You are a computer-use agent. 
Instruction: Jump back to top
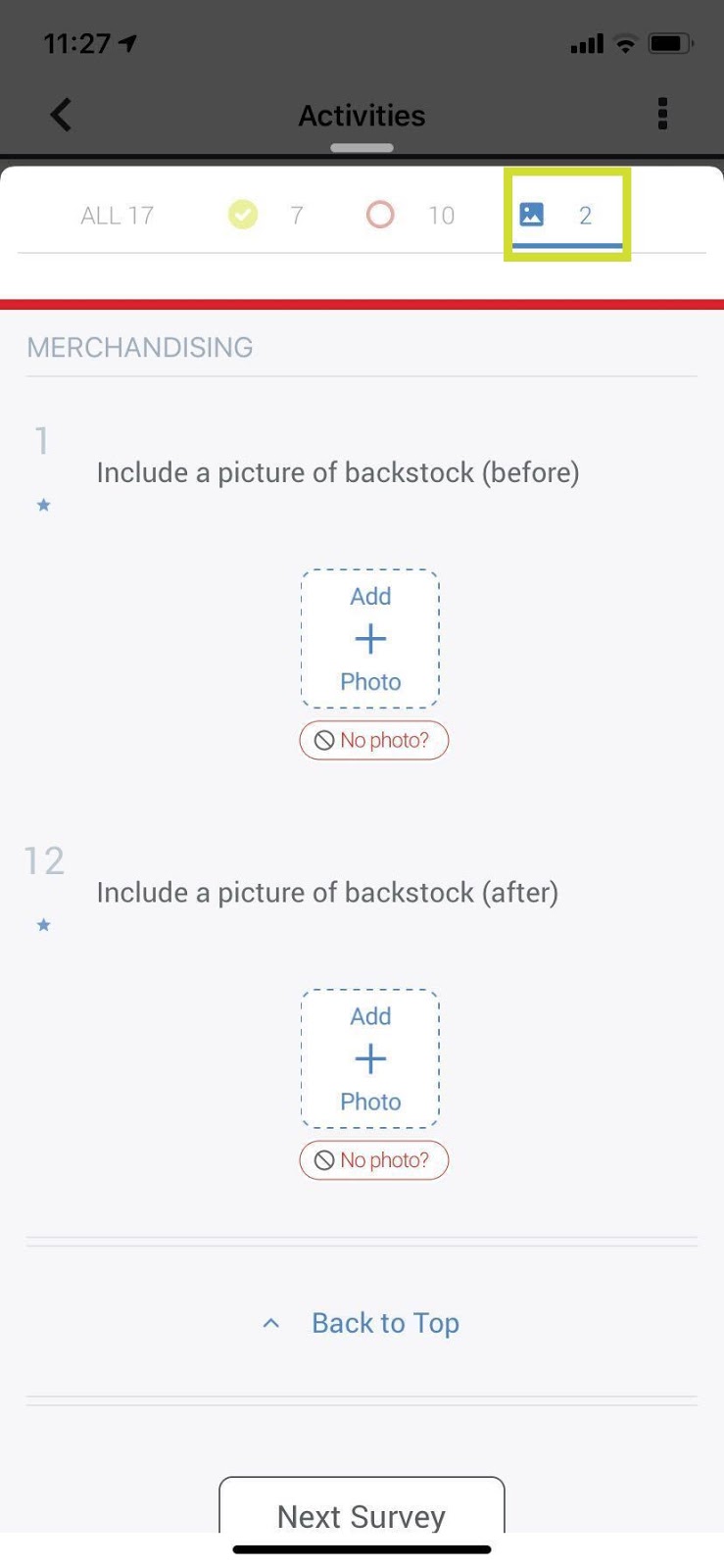pyautogui.click(x=362, y=1323)
